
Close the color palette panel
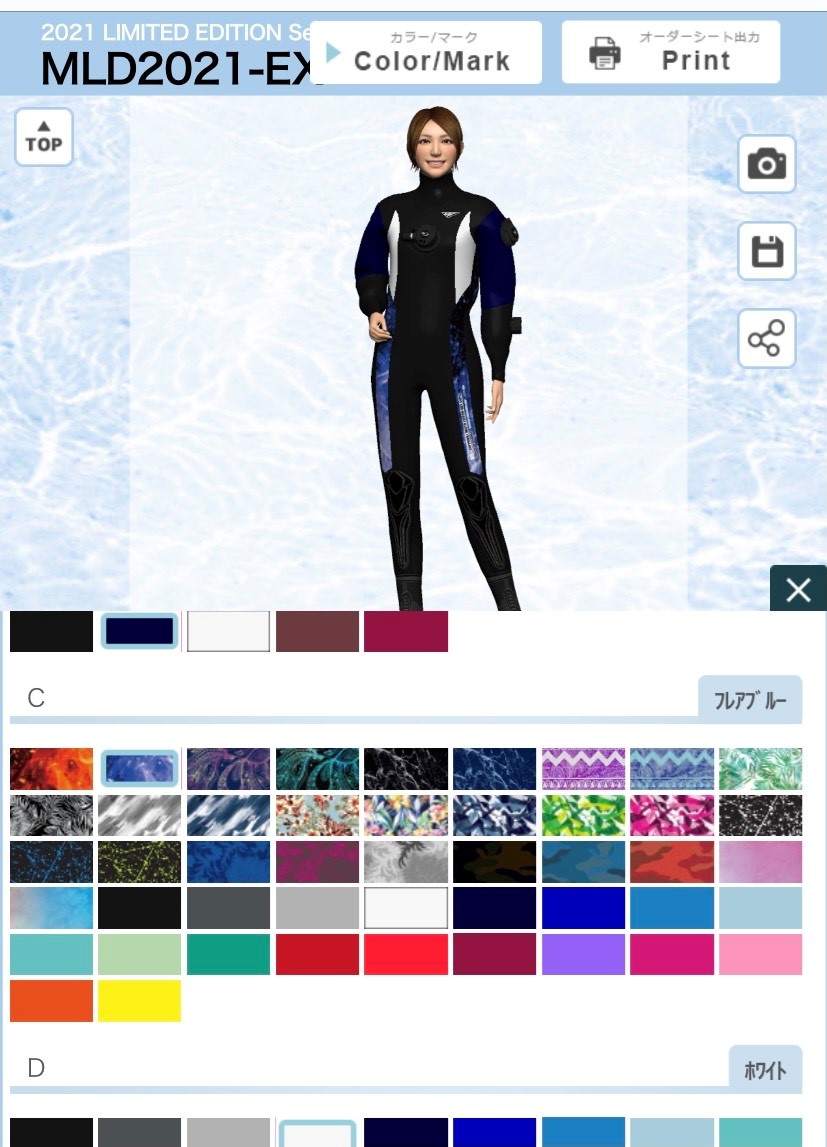coord(798,590)
